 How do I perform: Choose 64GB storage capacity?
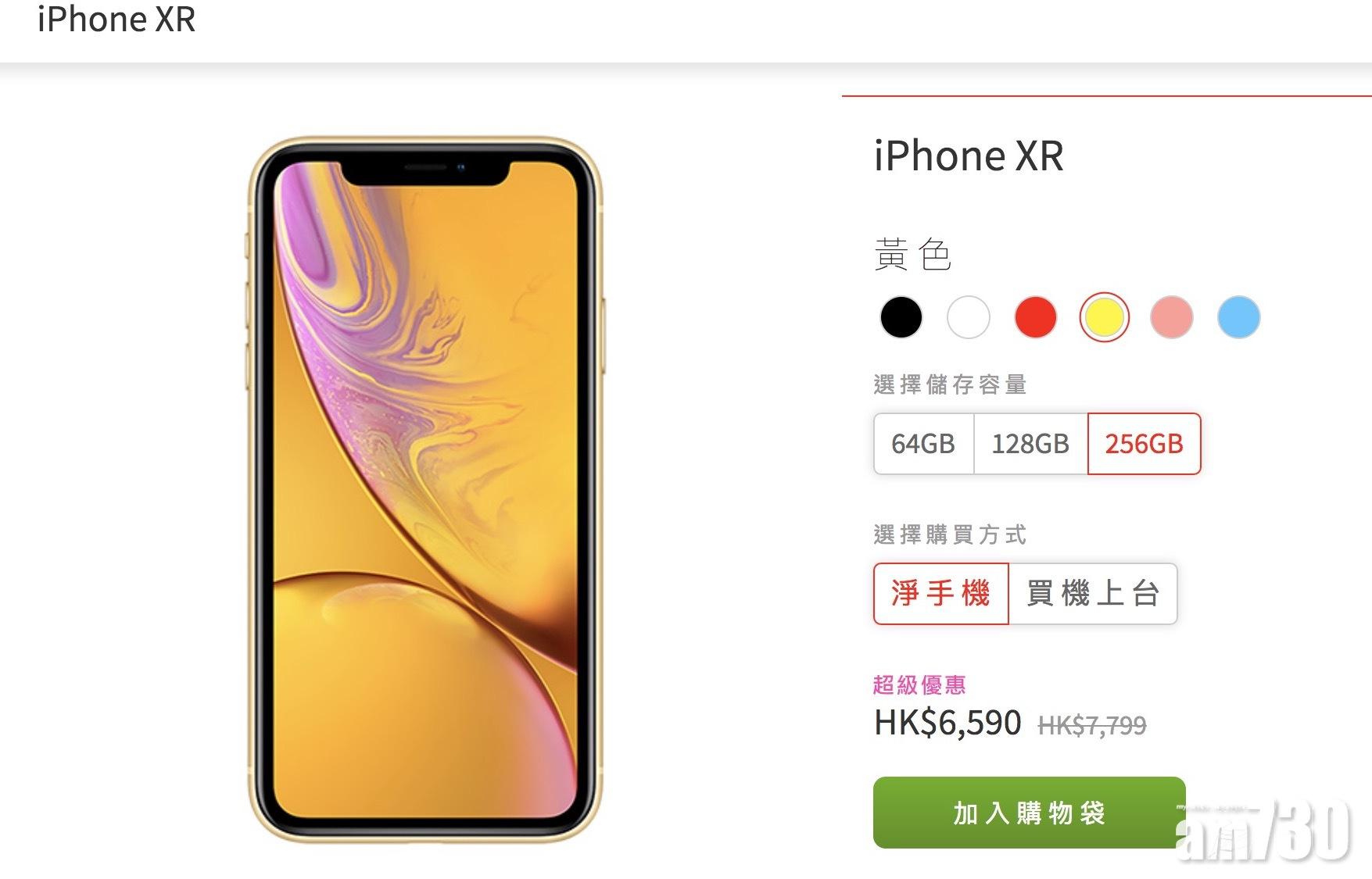pyautogui.click(x=923, y=444)
